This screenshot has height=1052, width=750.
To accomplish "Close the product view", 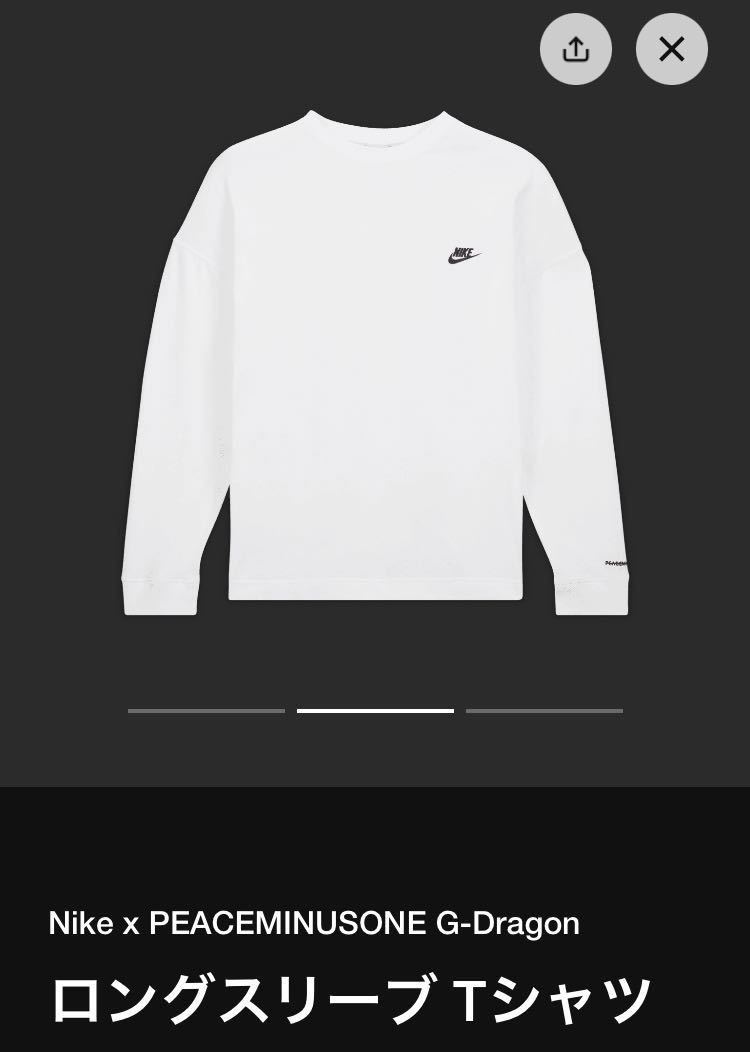I will tap(672, 49).
